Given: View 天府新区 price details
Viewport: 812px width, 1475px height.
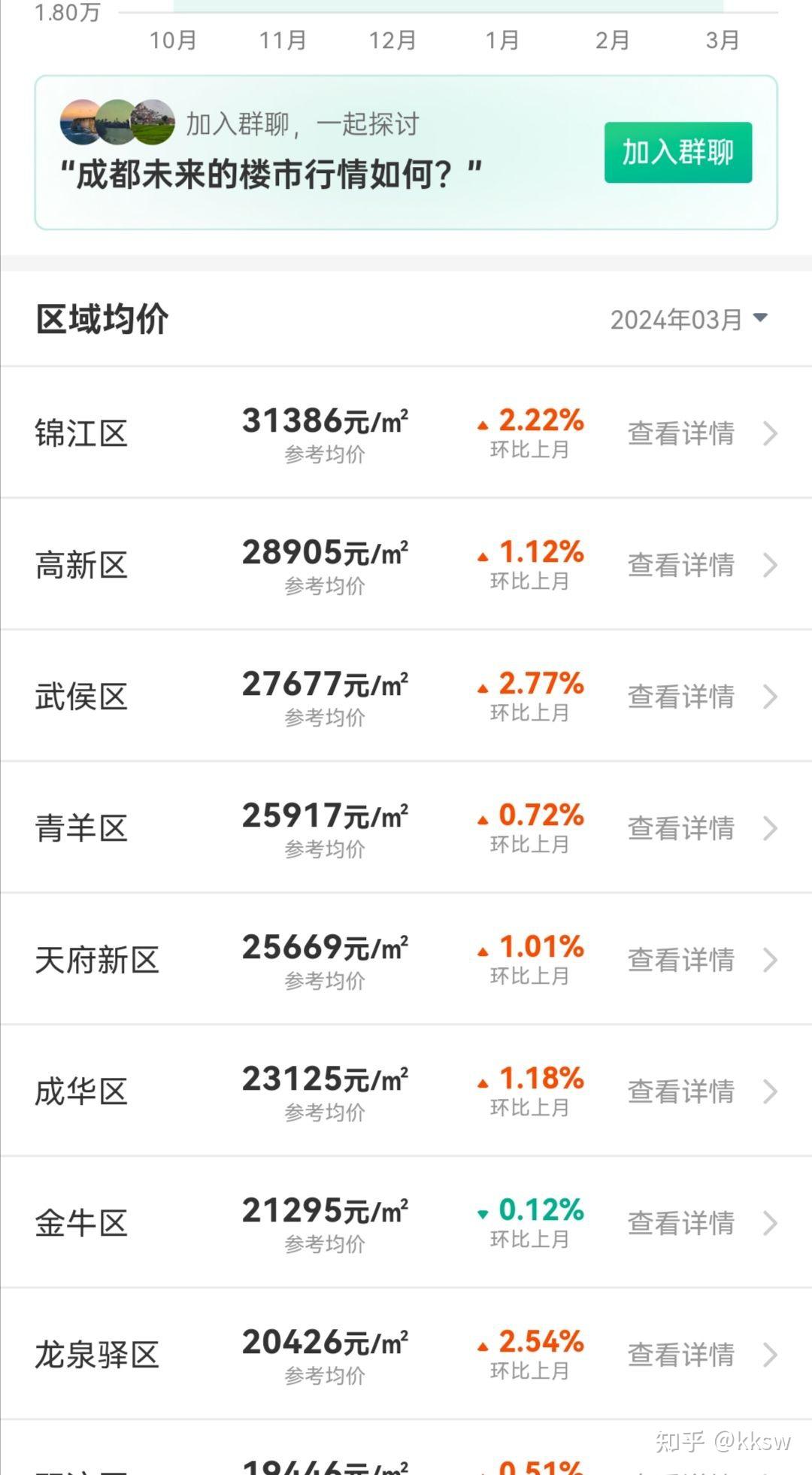Looking at the screenshot, I should point(703,960).
